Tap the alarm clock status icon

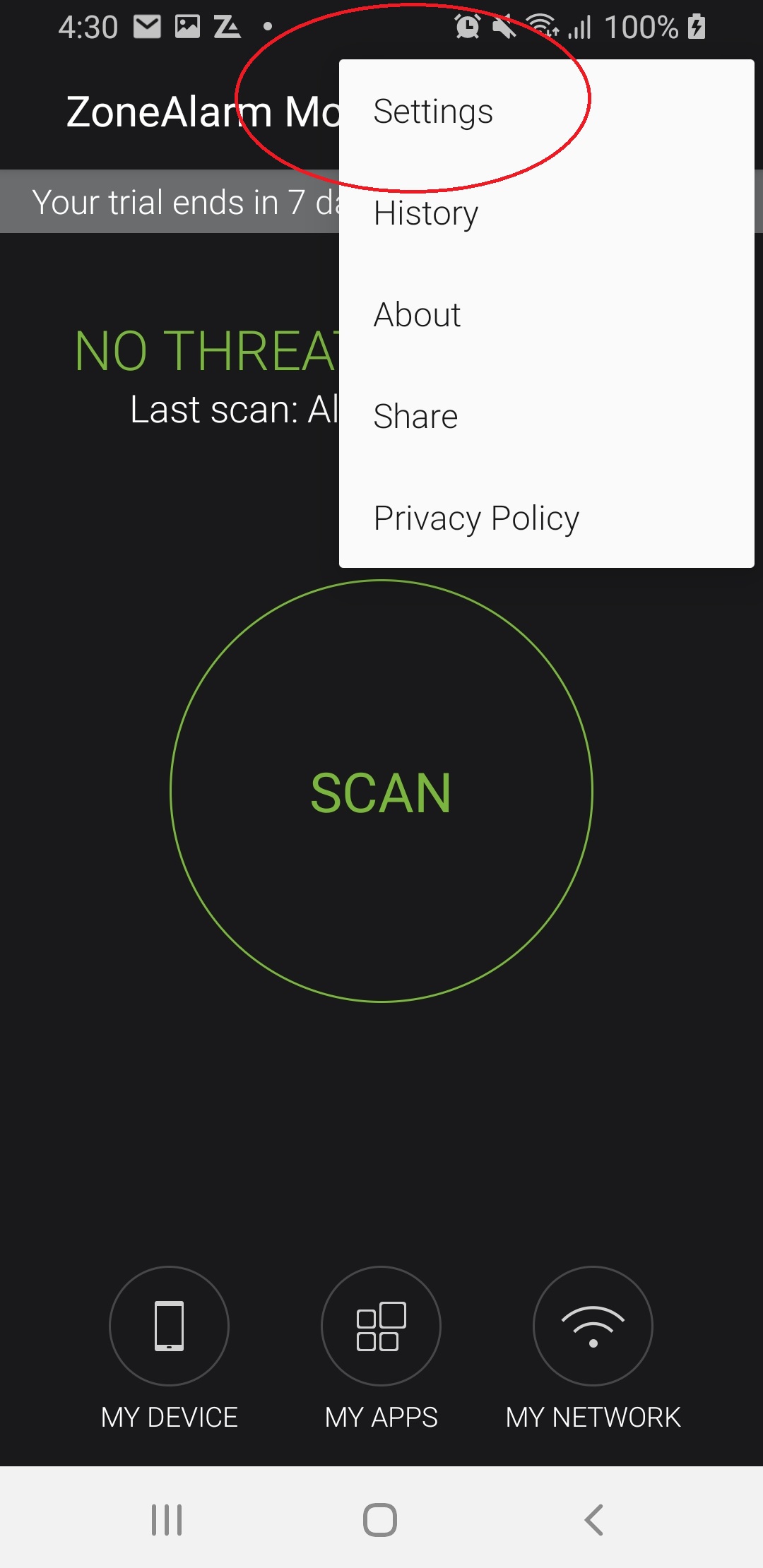(466, 27)
